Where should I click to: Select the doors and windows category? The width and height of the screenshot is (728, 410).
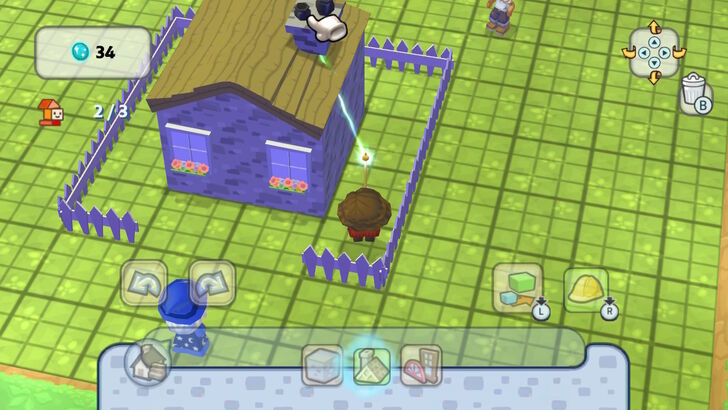click(421, 365)
